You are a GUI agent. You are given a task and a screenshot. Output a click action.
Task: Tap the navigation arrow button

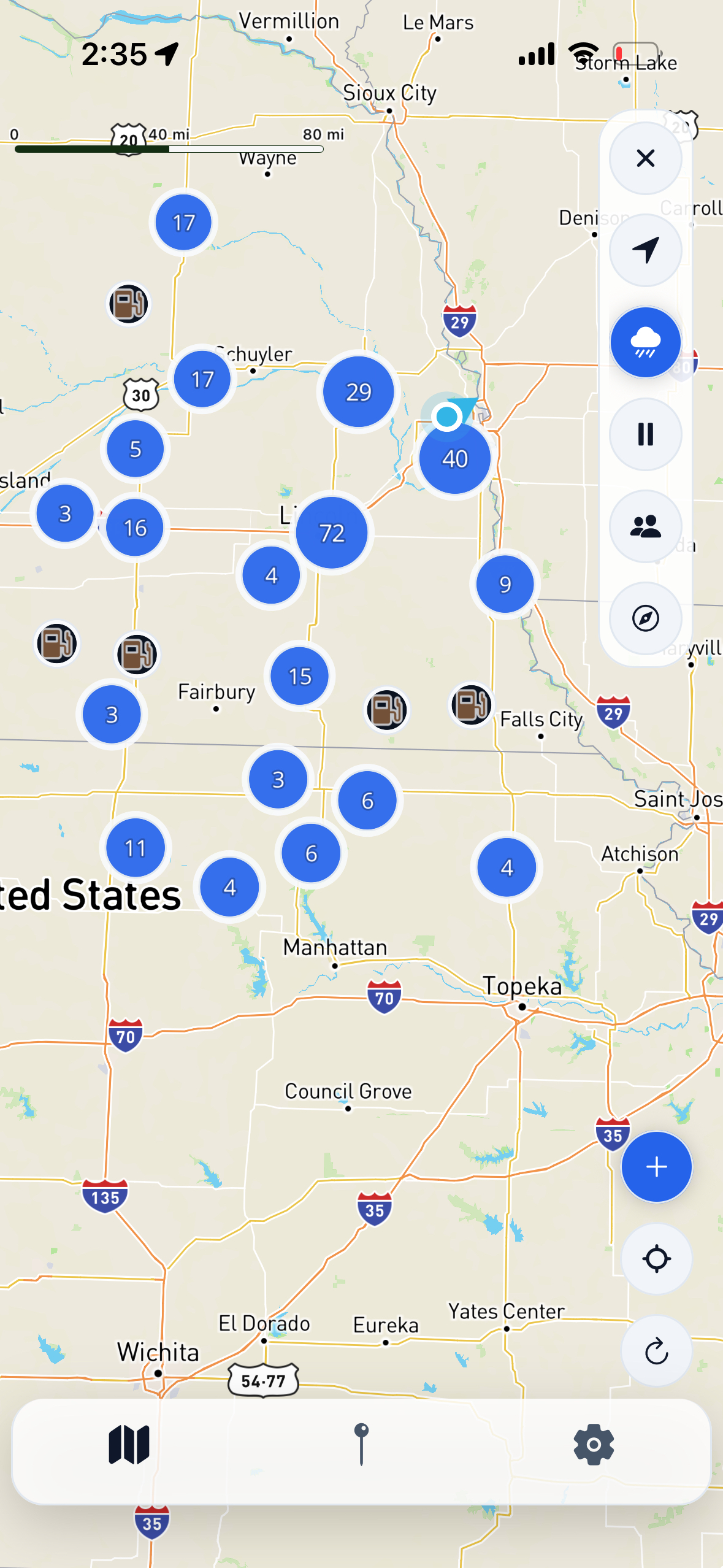tap(645, 250)
